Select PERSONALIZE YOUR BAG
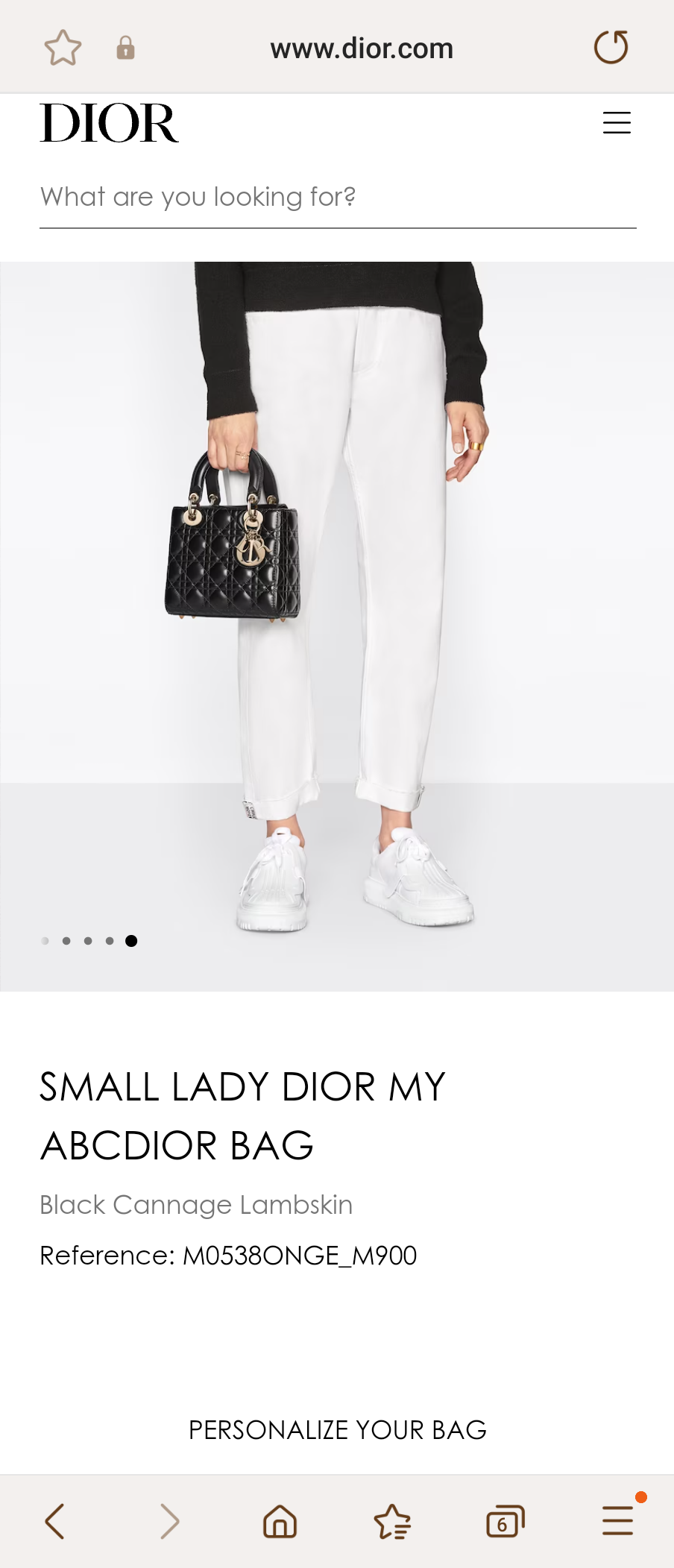The image size is (674, 1568). click(x=337, y=1429)
